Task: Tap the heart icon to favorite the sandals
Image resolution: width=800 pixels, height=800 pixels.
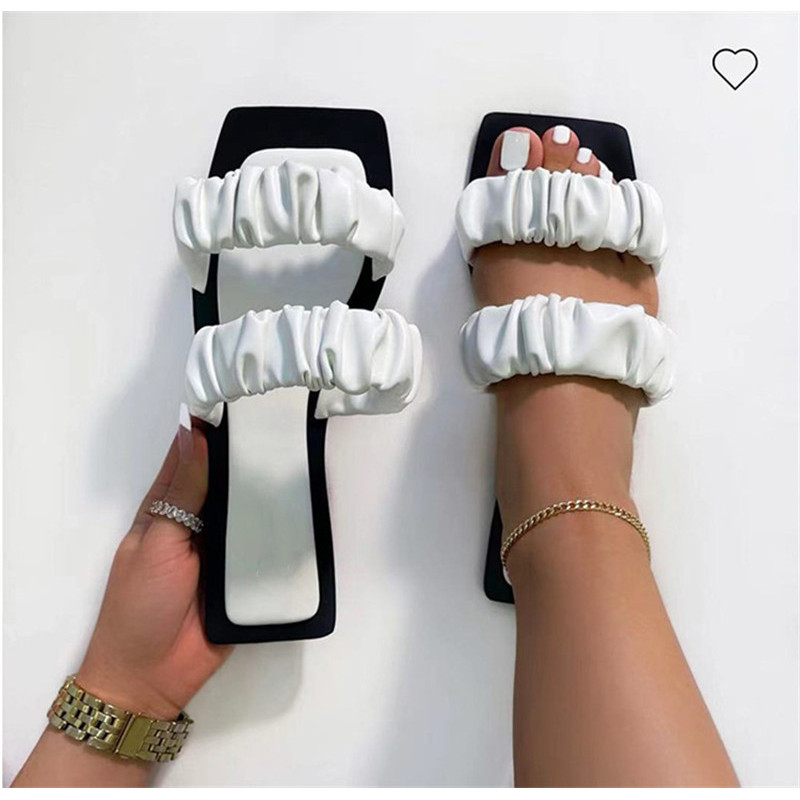Action: pyautogui.click(x=735, y=68)
